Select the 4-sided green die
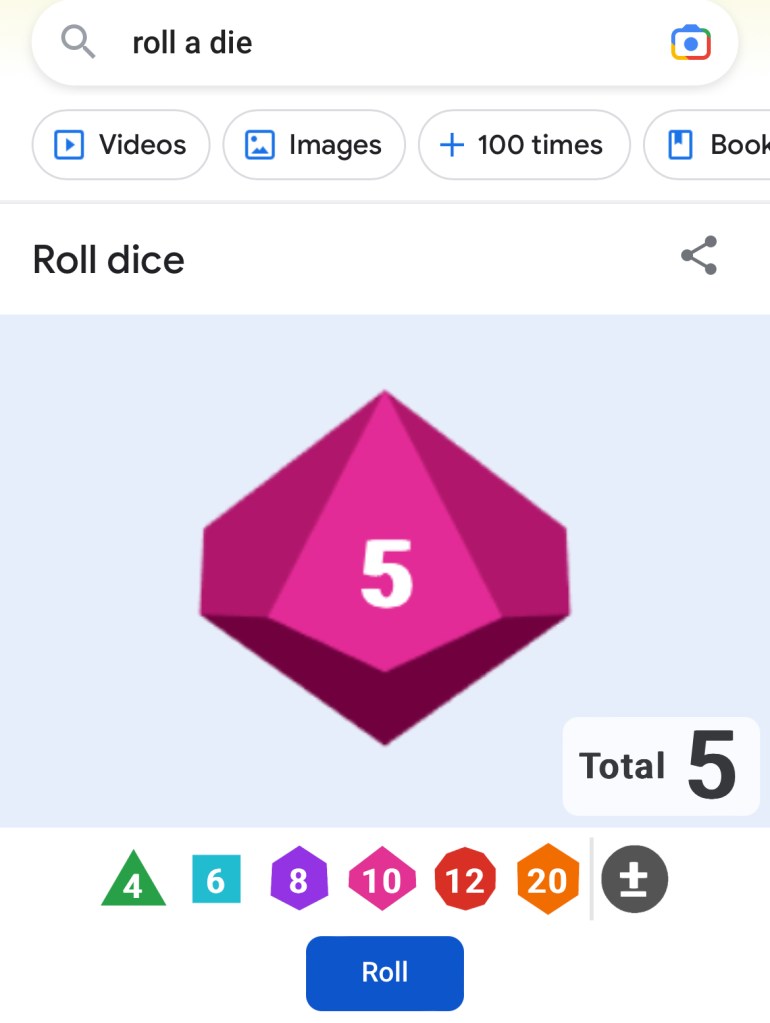 coord(133,880)
